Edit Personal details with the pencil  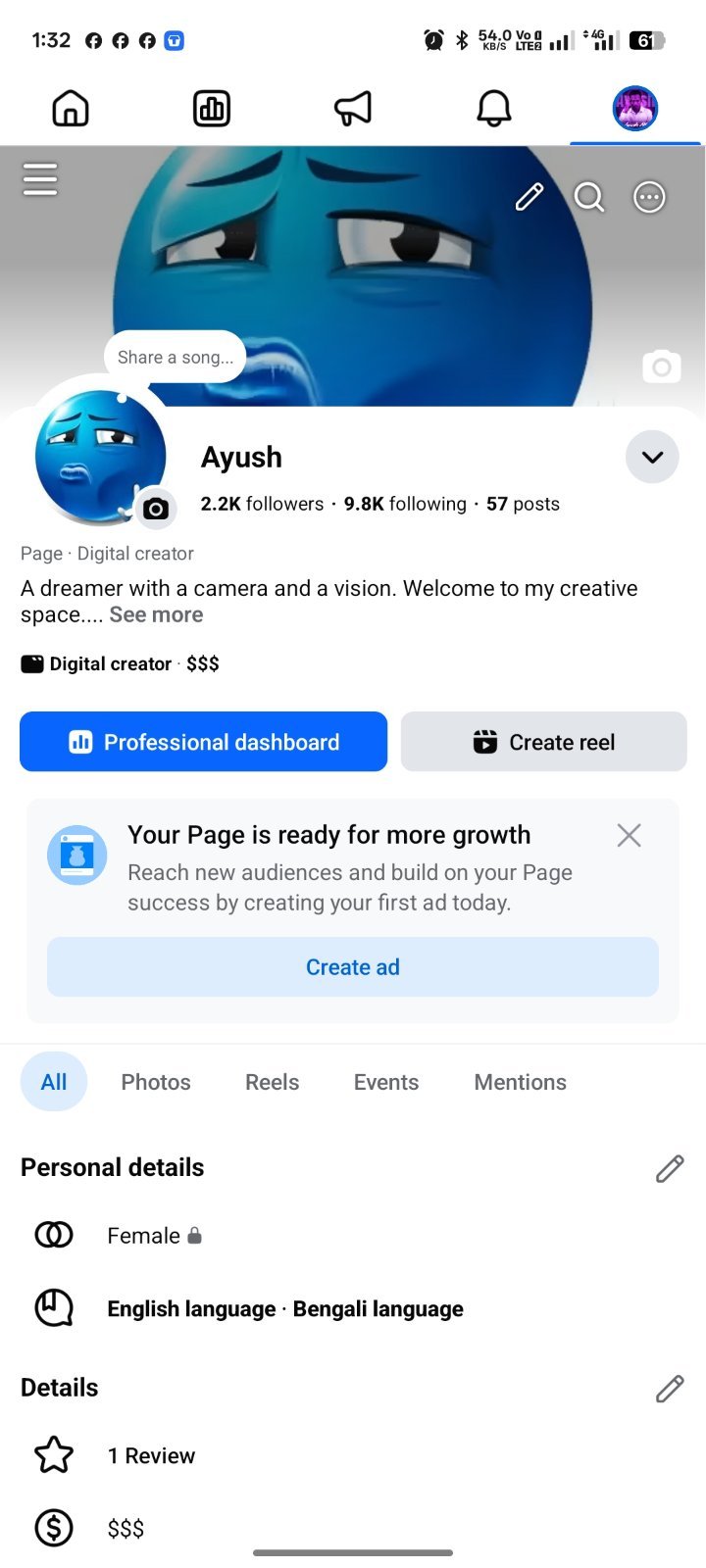[670, 1168]
